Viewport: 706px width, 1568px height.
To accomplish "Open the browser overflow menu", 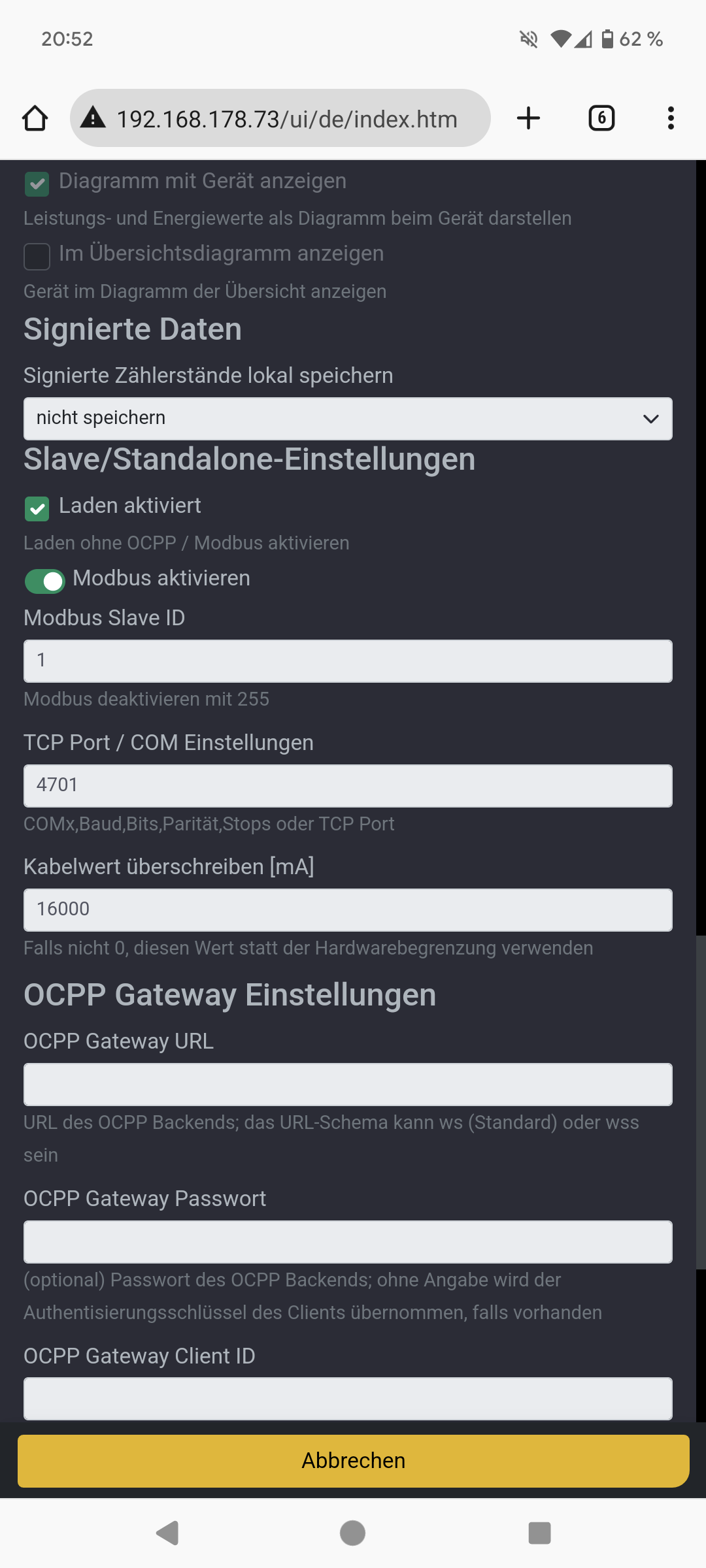I will [671, 118].
